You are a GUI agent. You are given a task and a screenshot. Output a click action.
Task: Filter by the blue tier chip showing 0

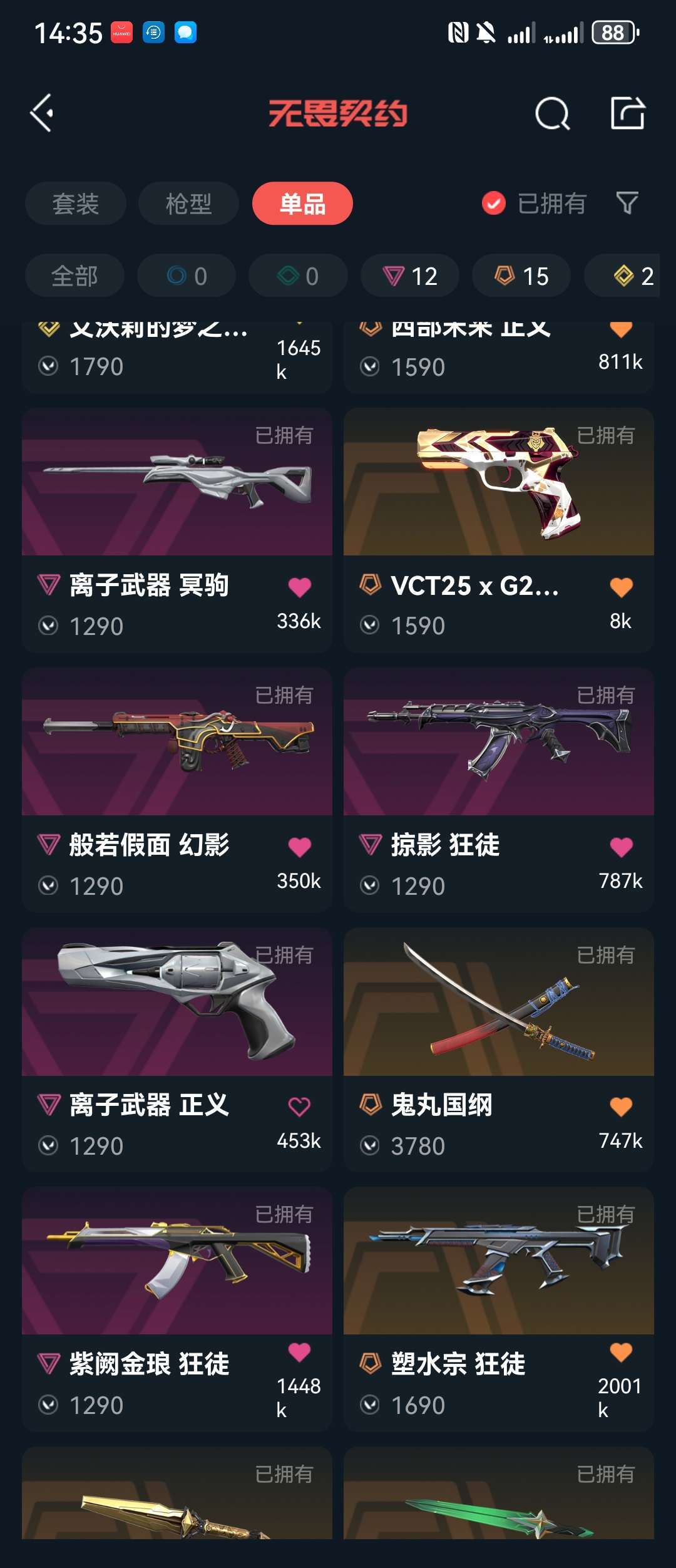[187, 276]
